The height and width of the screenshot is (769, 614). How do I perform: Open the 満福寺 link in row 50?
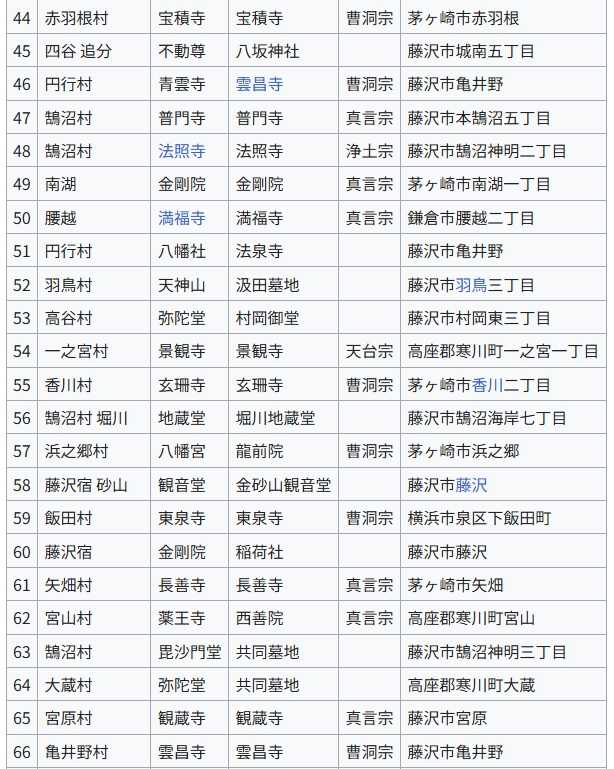tap(181, 218)
